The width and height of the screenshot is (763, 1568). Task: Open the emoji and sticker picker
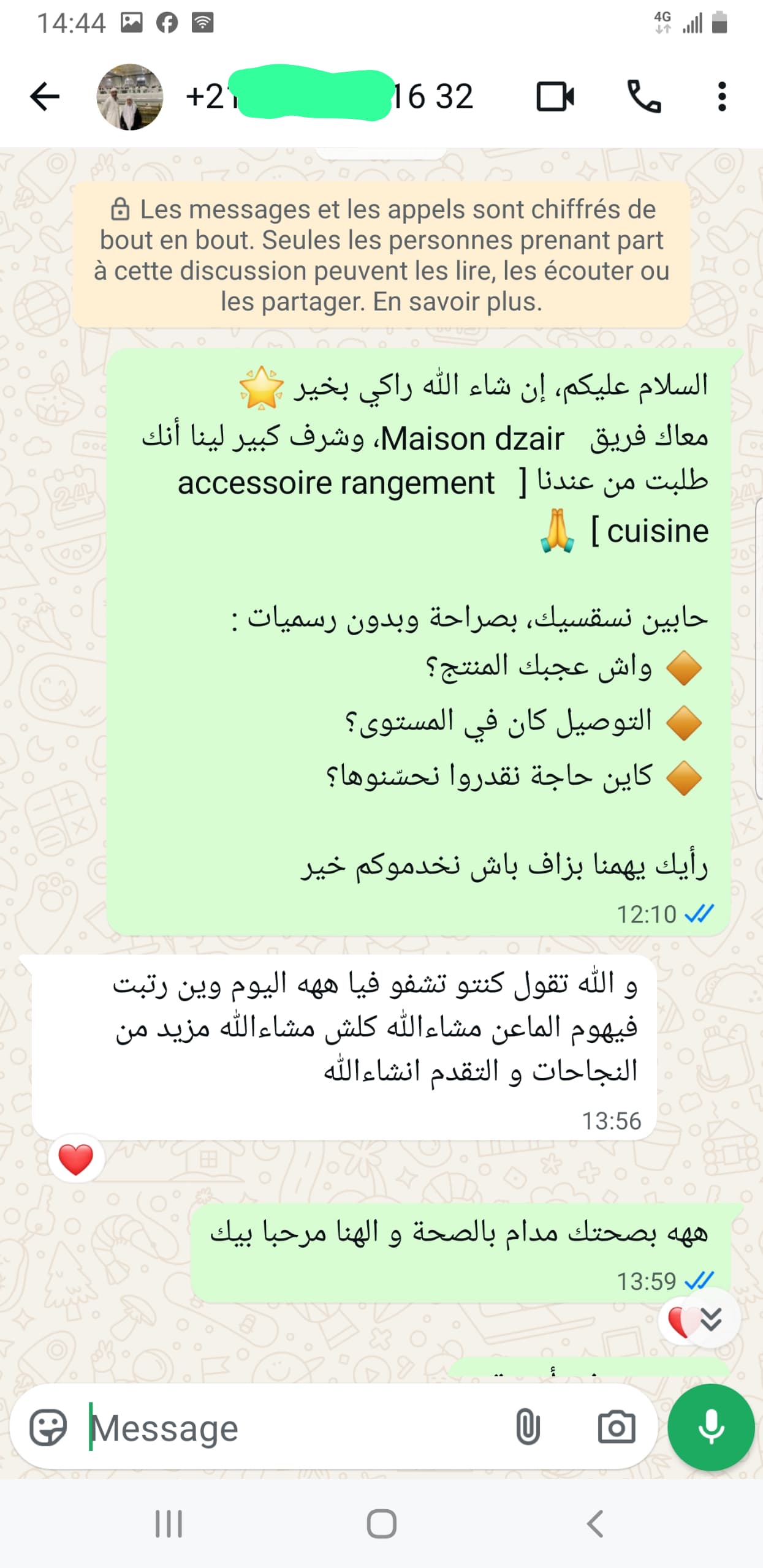tap(48, 1428)
